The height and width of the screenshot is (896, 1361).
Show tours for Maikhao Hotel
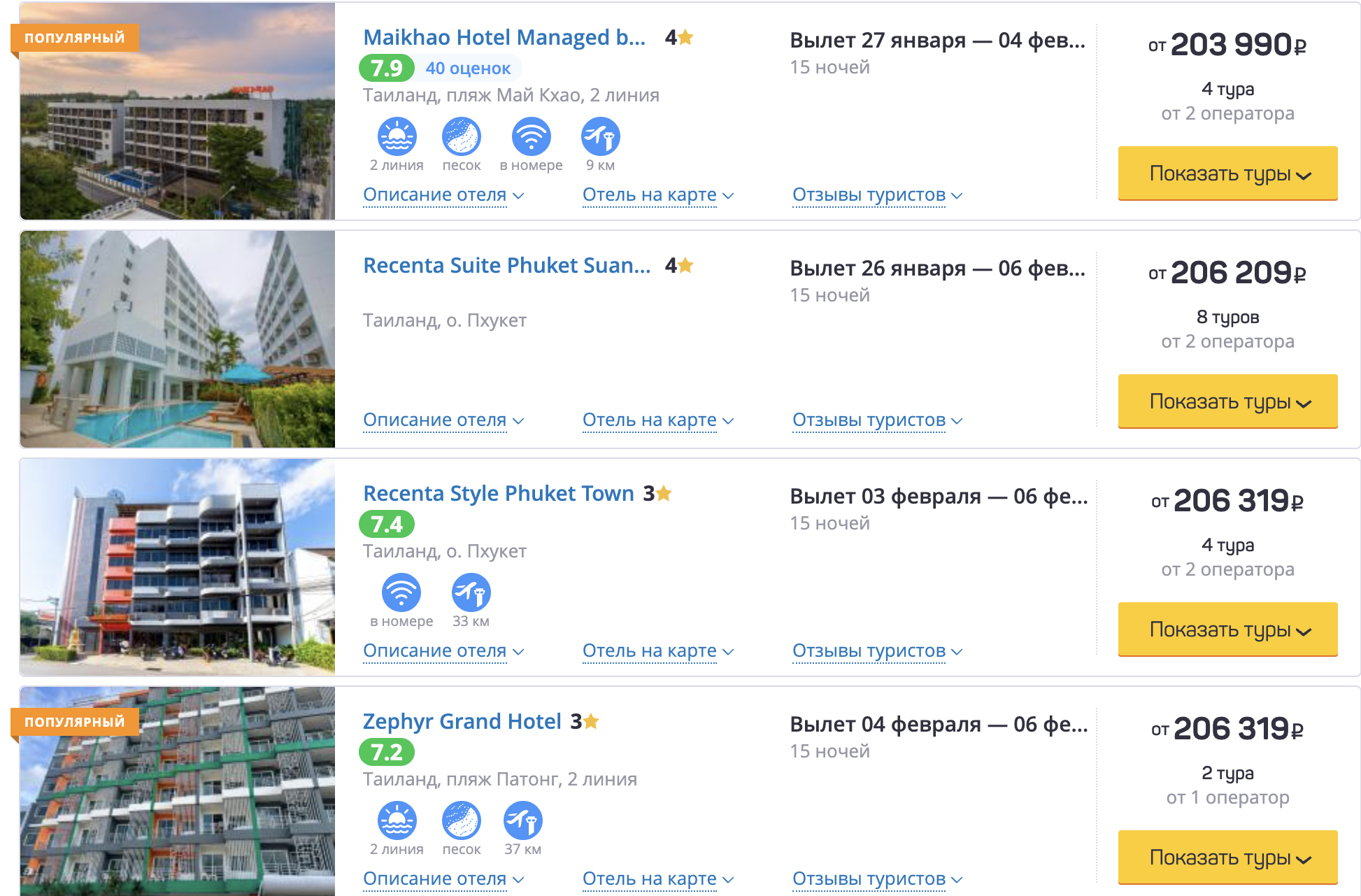click(x=1227, y=173)
